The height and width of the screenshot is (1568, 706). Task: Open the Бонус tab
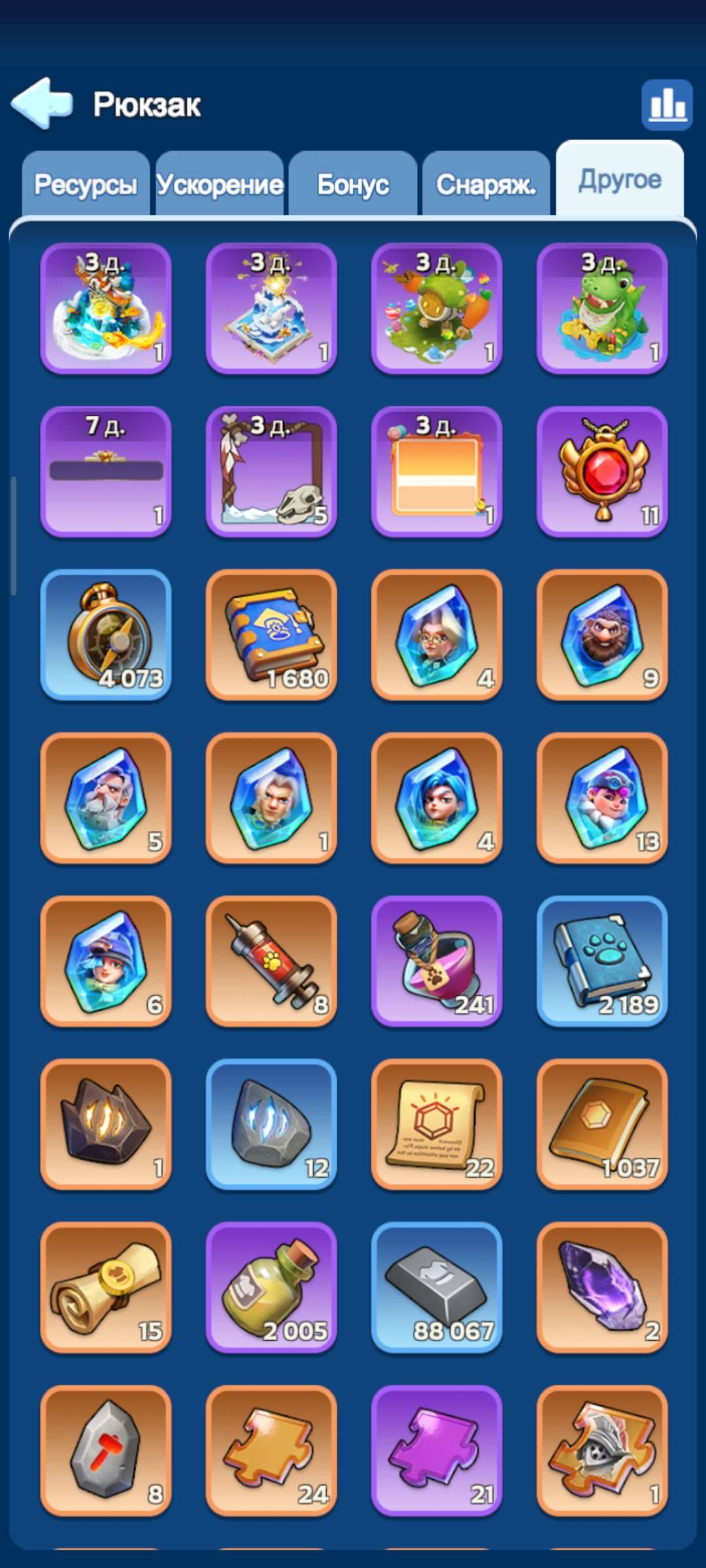[x=353, y=184]
